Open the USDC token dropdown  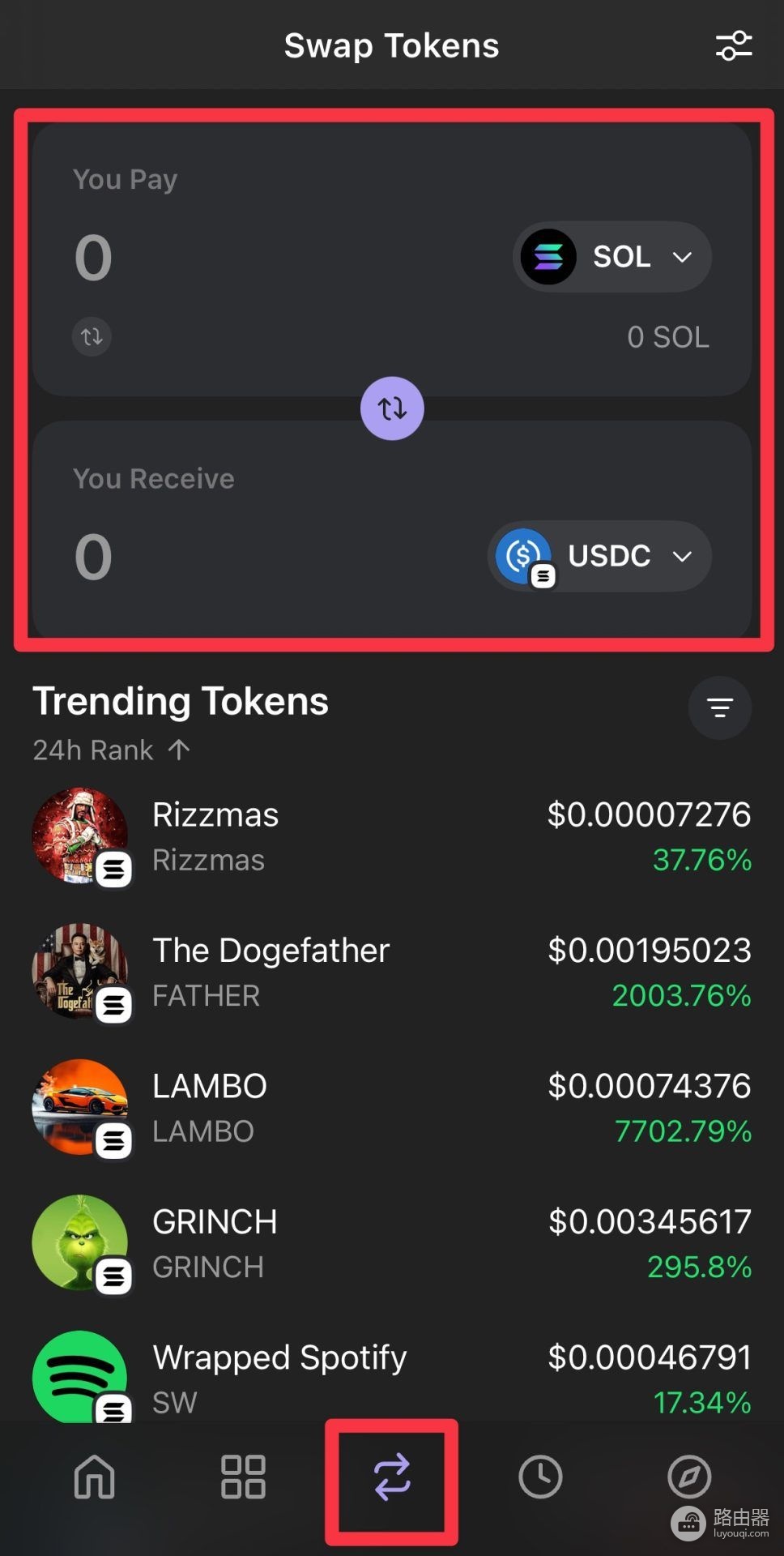tap(599, 556)
